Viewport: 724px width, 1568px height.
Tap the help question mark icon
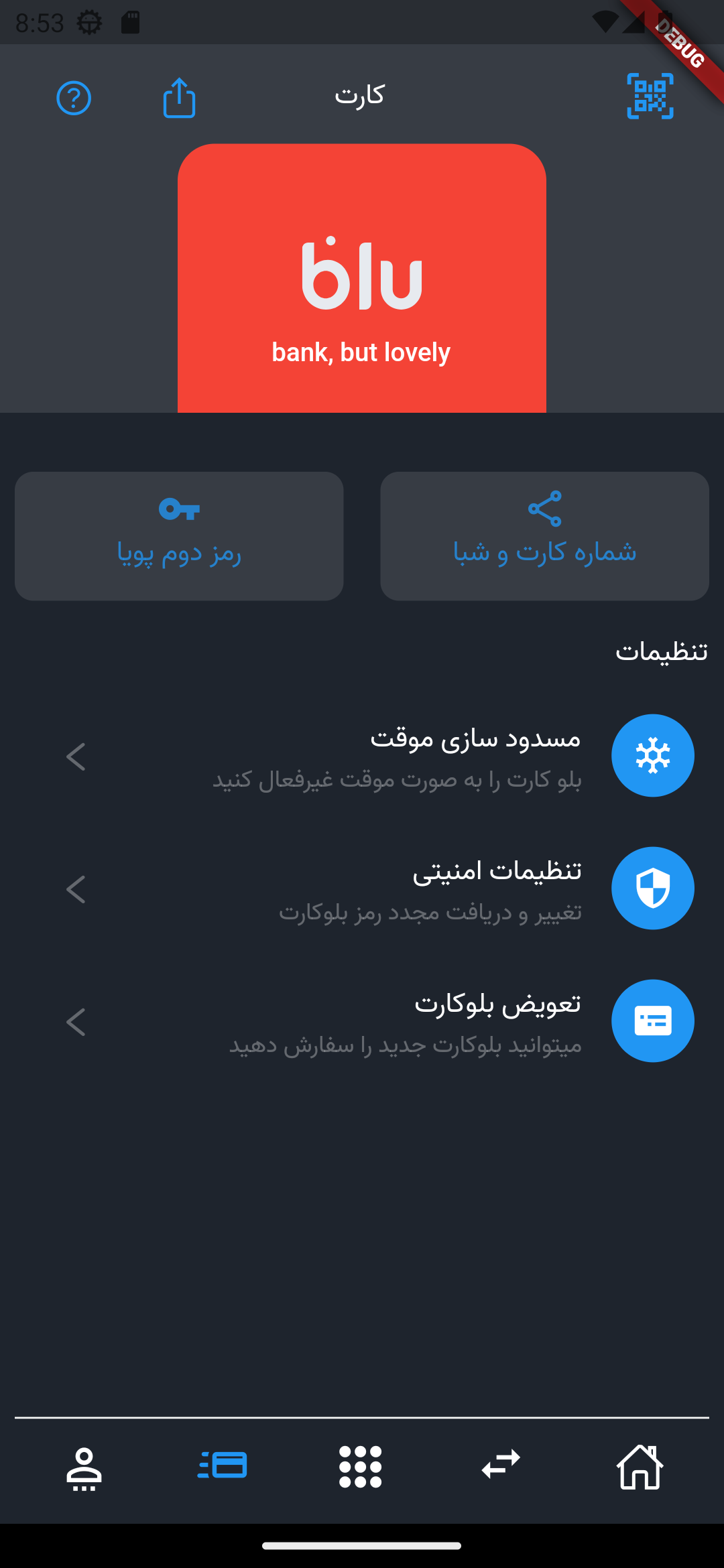74,98
